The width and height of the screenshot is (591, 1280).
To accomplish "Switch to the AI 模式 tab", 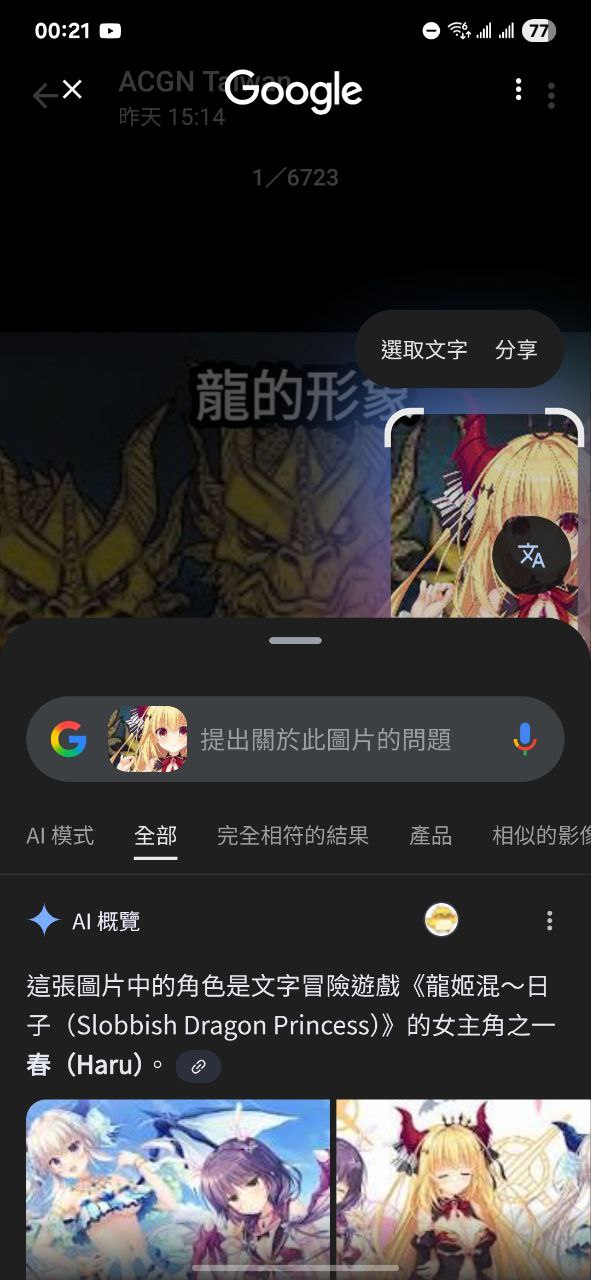I will click(x=60, y=836).
